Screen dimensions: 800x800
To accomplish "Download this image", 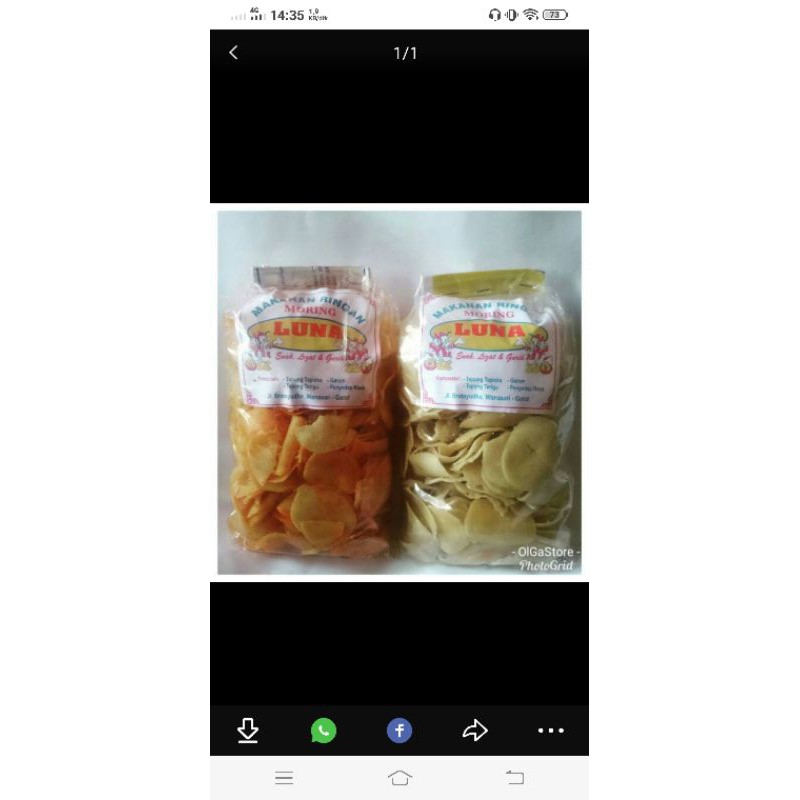I will pos(248,731).
